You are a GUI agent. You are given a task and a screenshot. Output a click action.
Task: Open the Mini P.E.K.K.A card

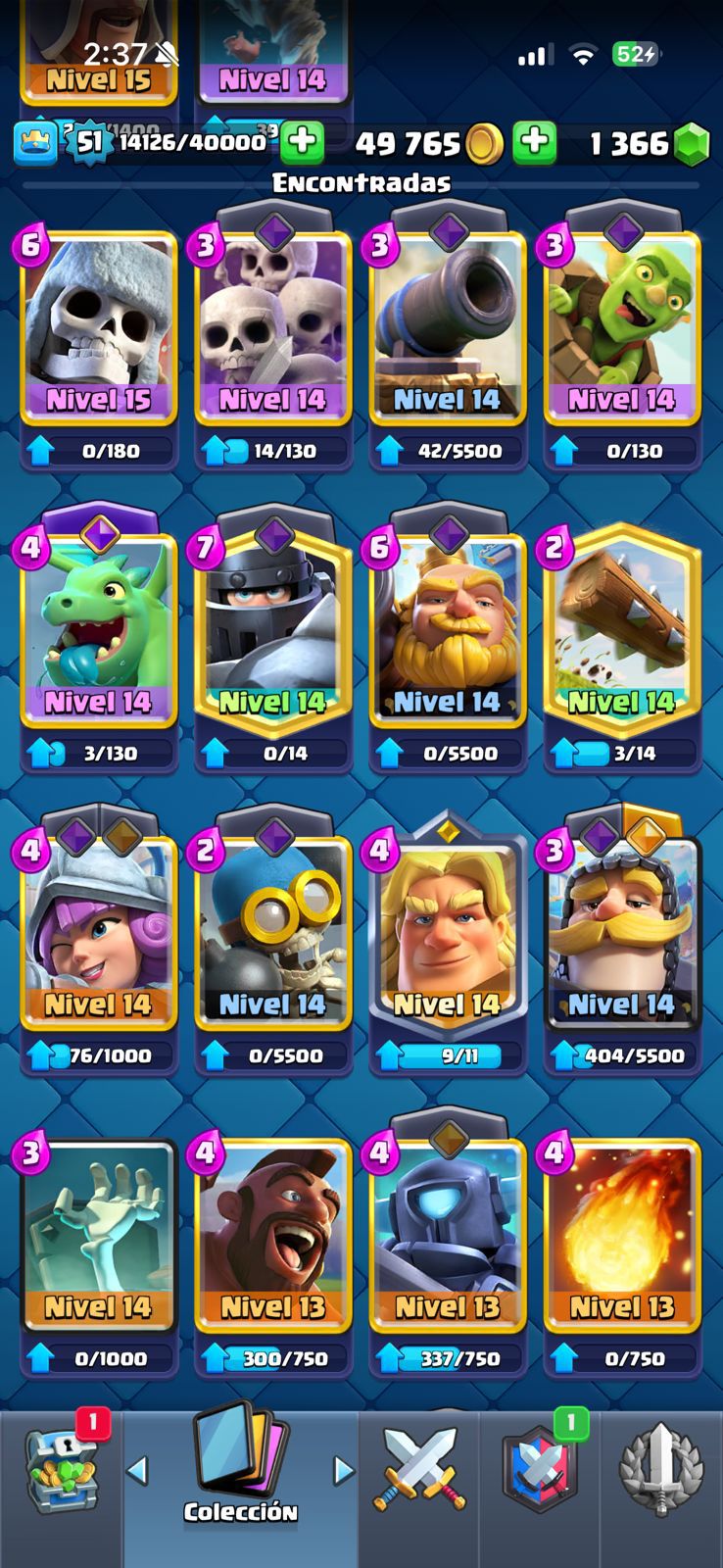point(448,1235)
